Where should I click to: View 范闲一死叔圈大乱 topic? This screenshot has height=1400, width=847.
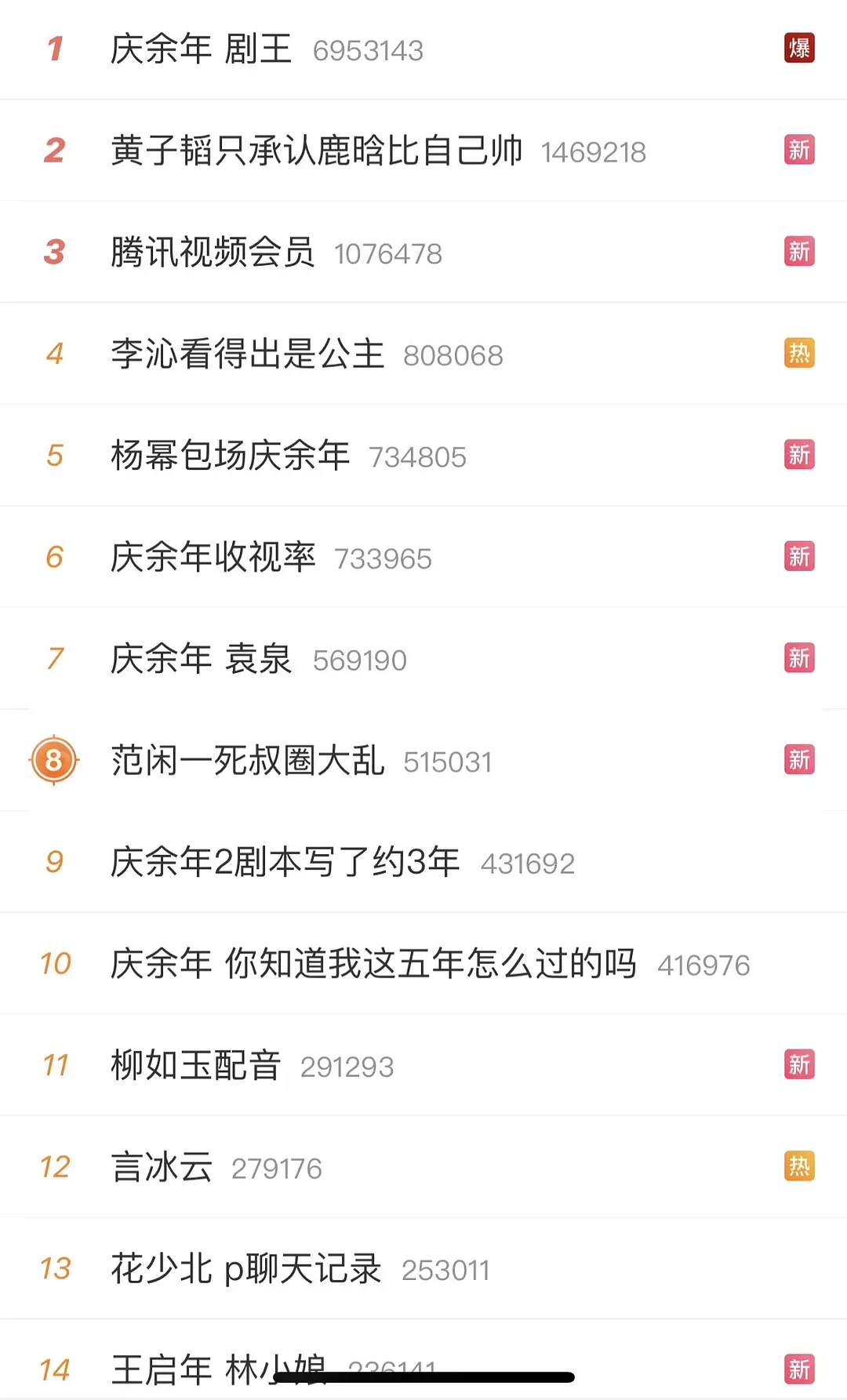click(x=247, y=761)
